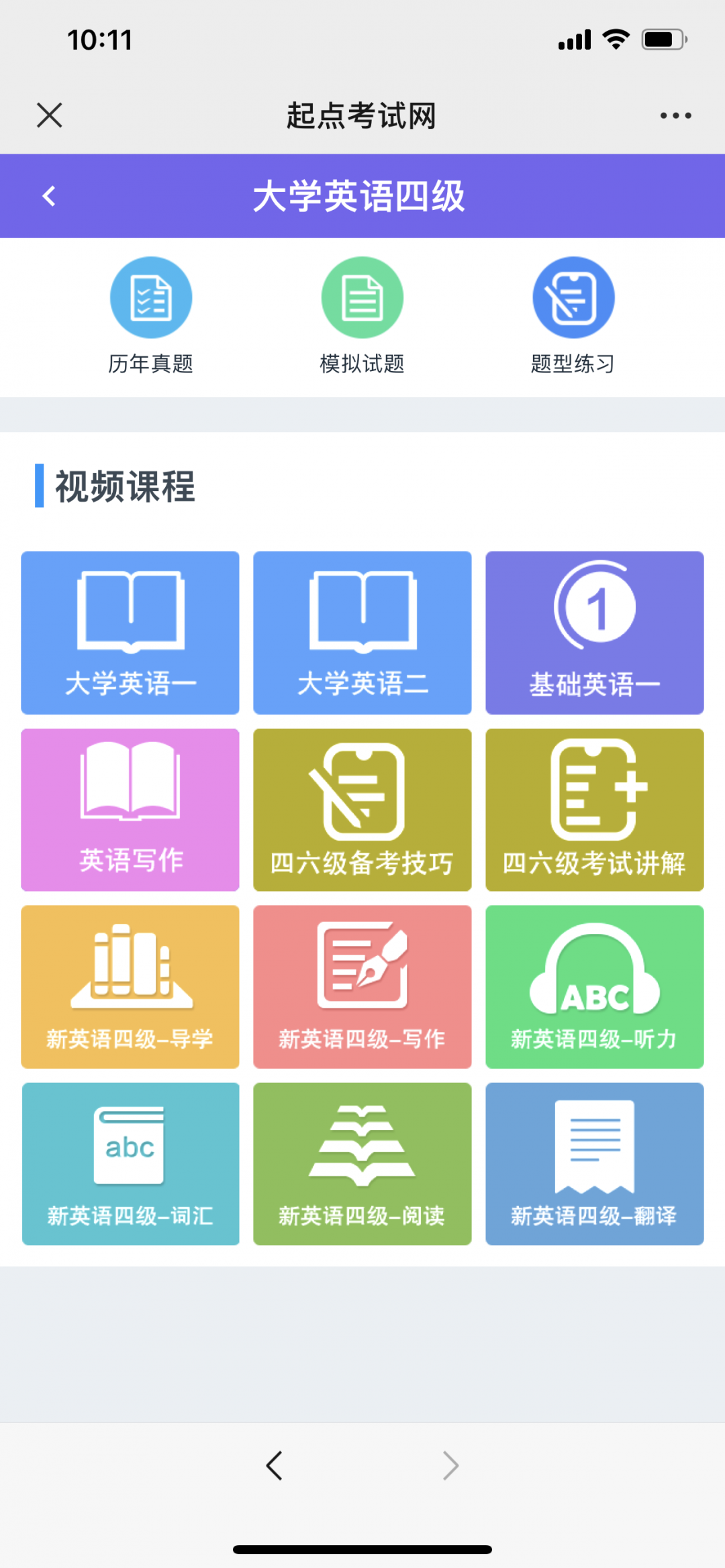Close the 起点考试网 web page
The image size is (725, 1568).
coord(50,115)
